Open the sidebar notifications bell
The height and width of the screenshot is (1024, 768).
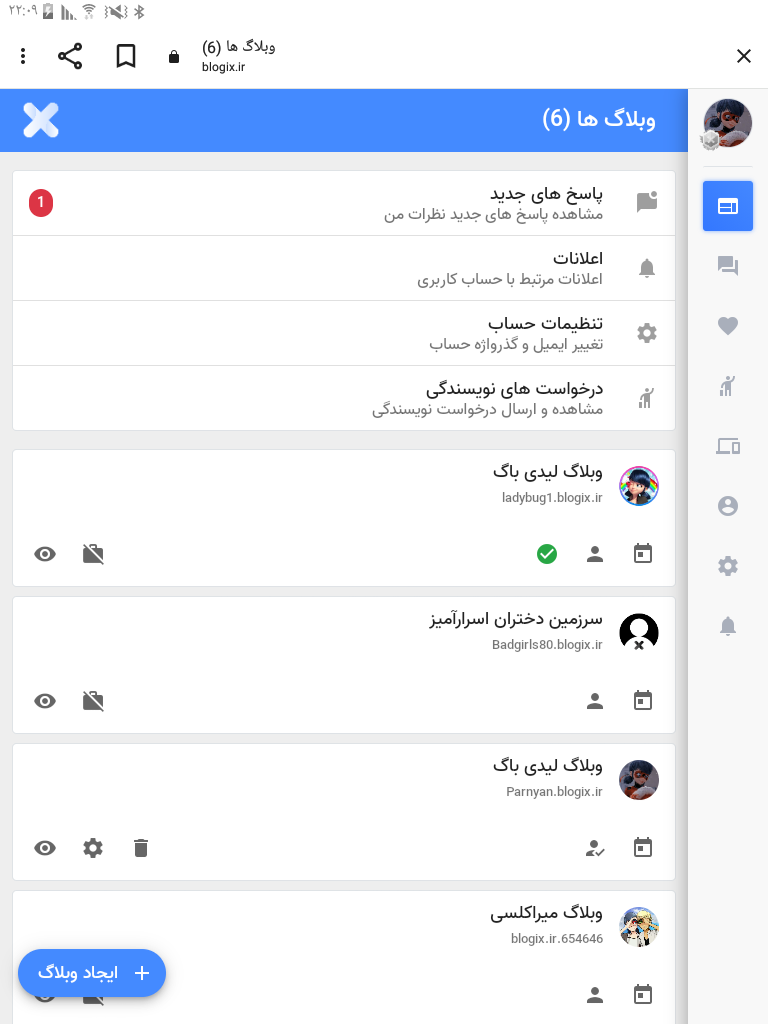tap(728, 626)
